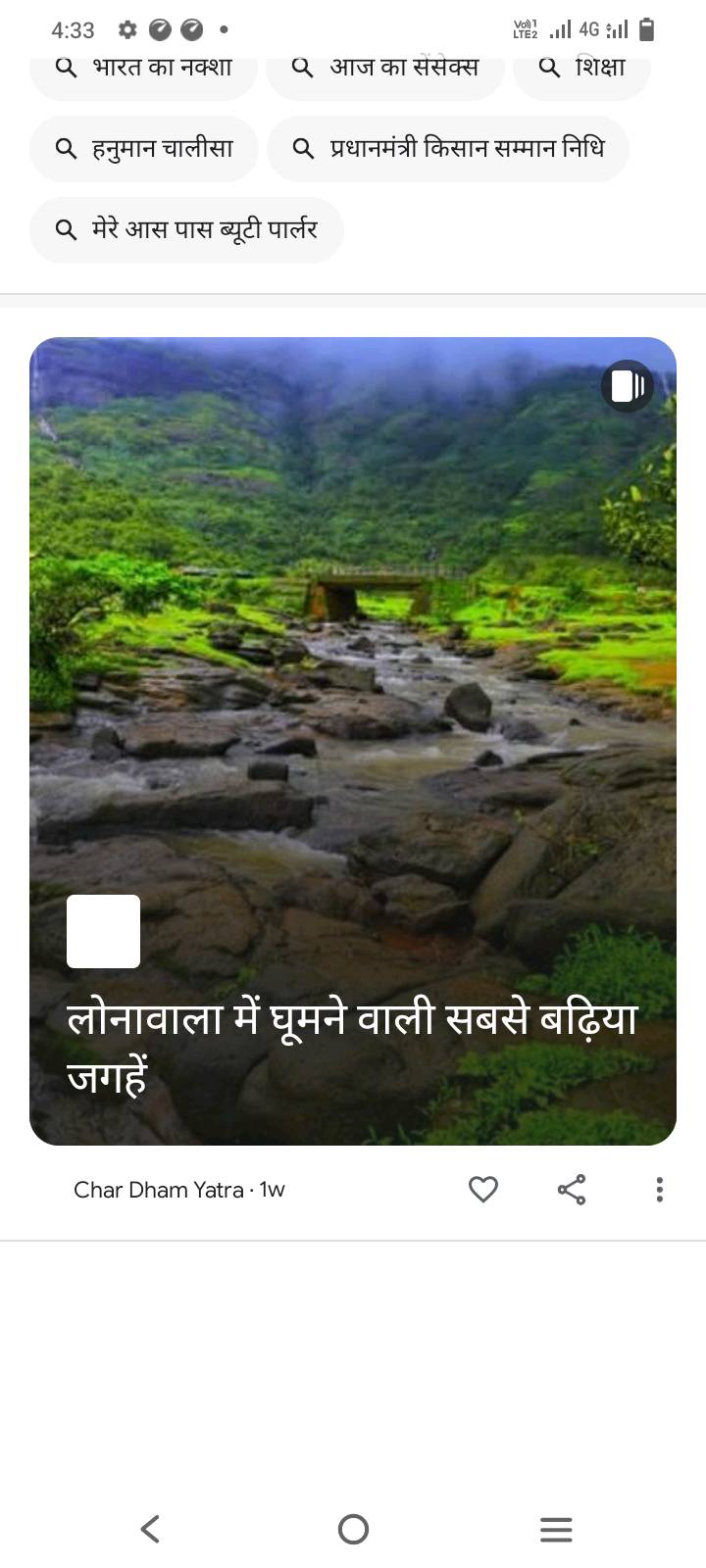Share the Char Dham Yatra story
Image resolution: width=706 pixels, height=1568 pixels.
point(572,1190)
